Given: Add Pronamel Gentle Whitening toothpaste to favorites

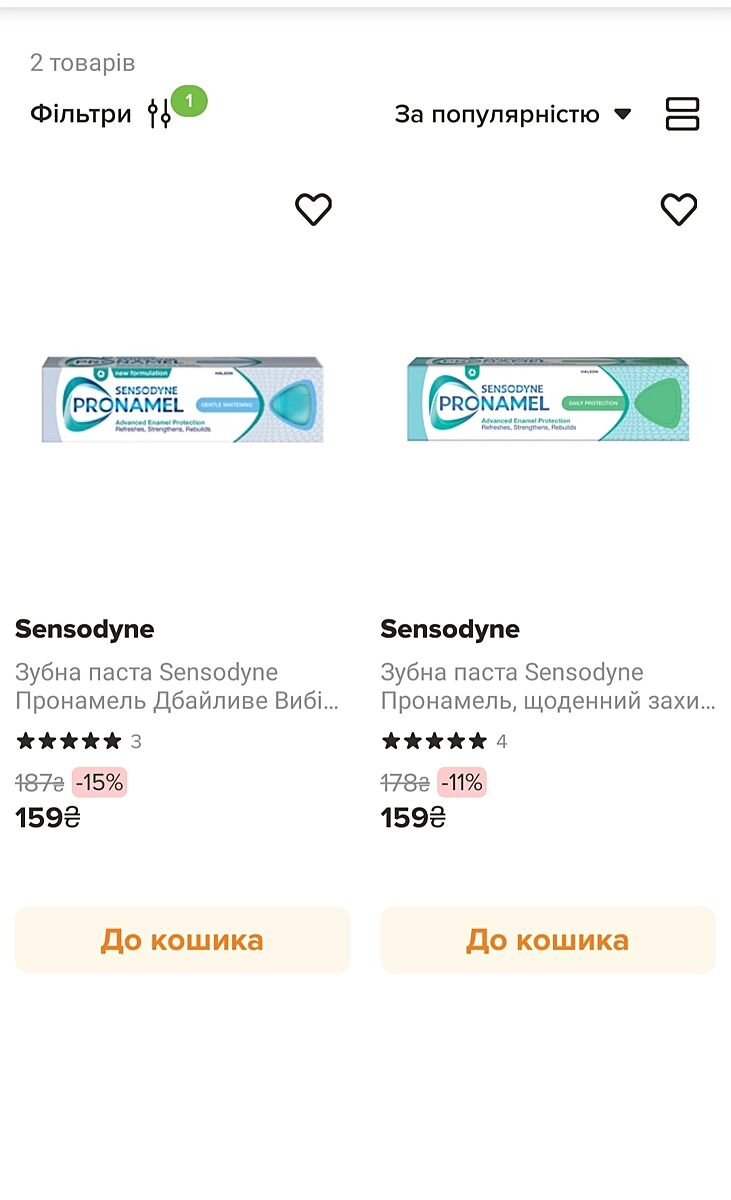Looking at the screenshot, I should coord(313,209).
